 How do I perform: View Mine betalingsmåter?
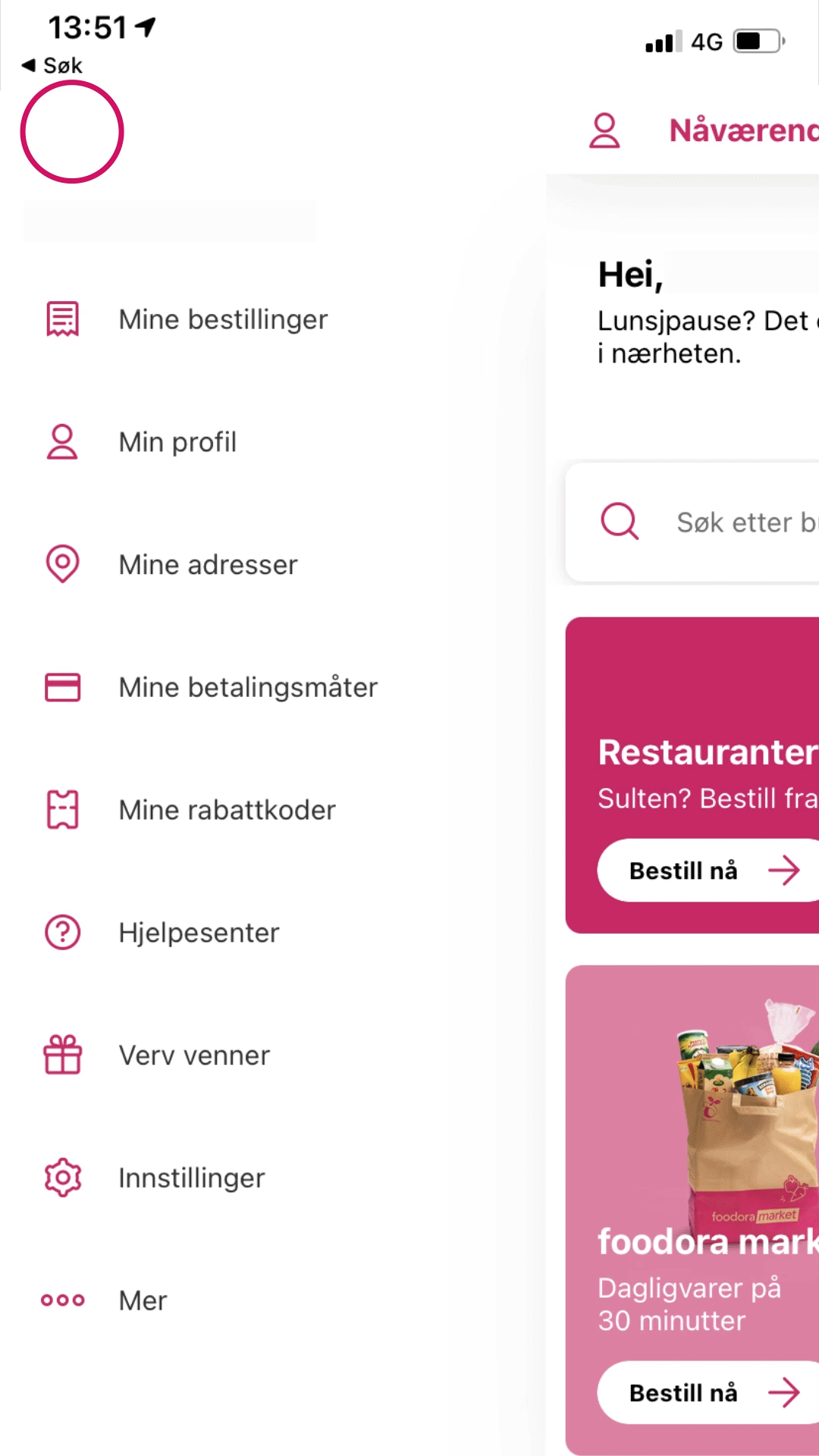pyautogui.click(x=248, y=688)
